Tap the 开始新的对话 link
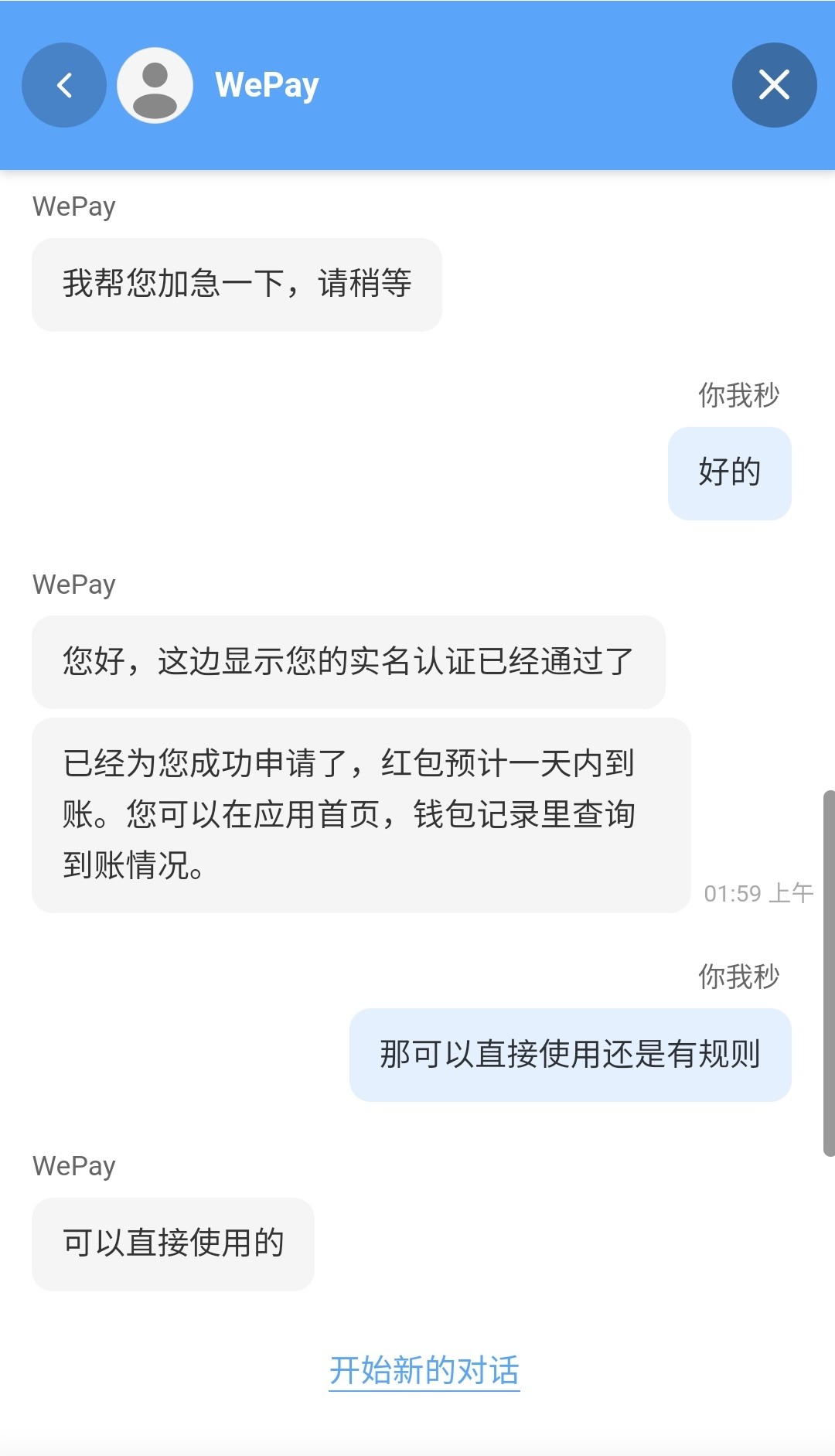Screen dimensions: 835x1456 [424, 1371]
